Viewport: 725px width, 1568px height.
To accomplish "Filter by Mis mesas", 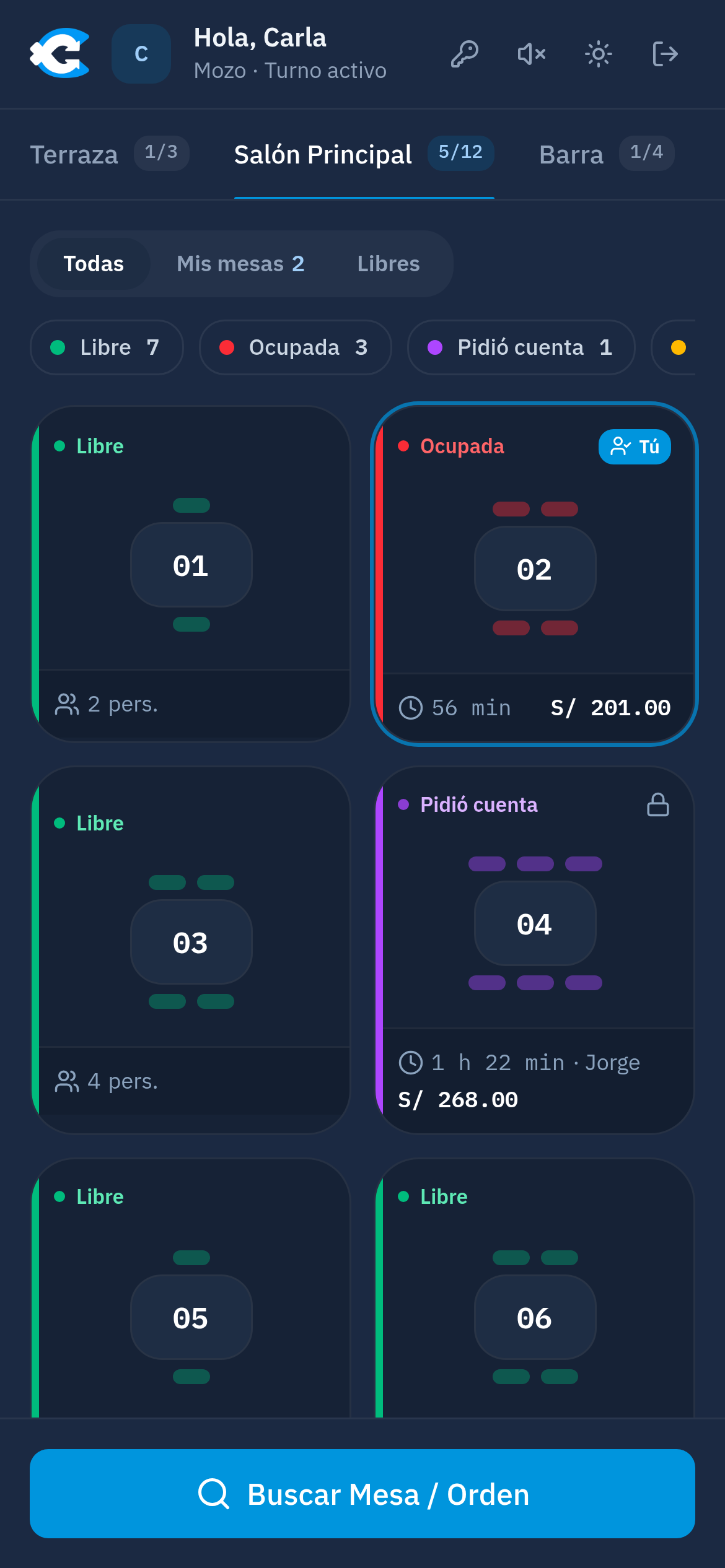I will click(240, 264).
